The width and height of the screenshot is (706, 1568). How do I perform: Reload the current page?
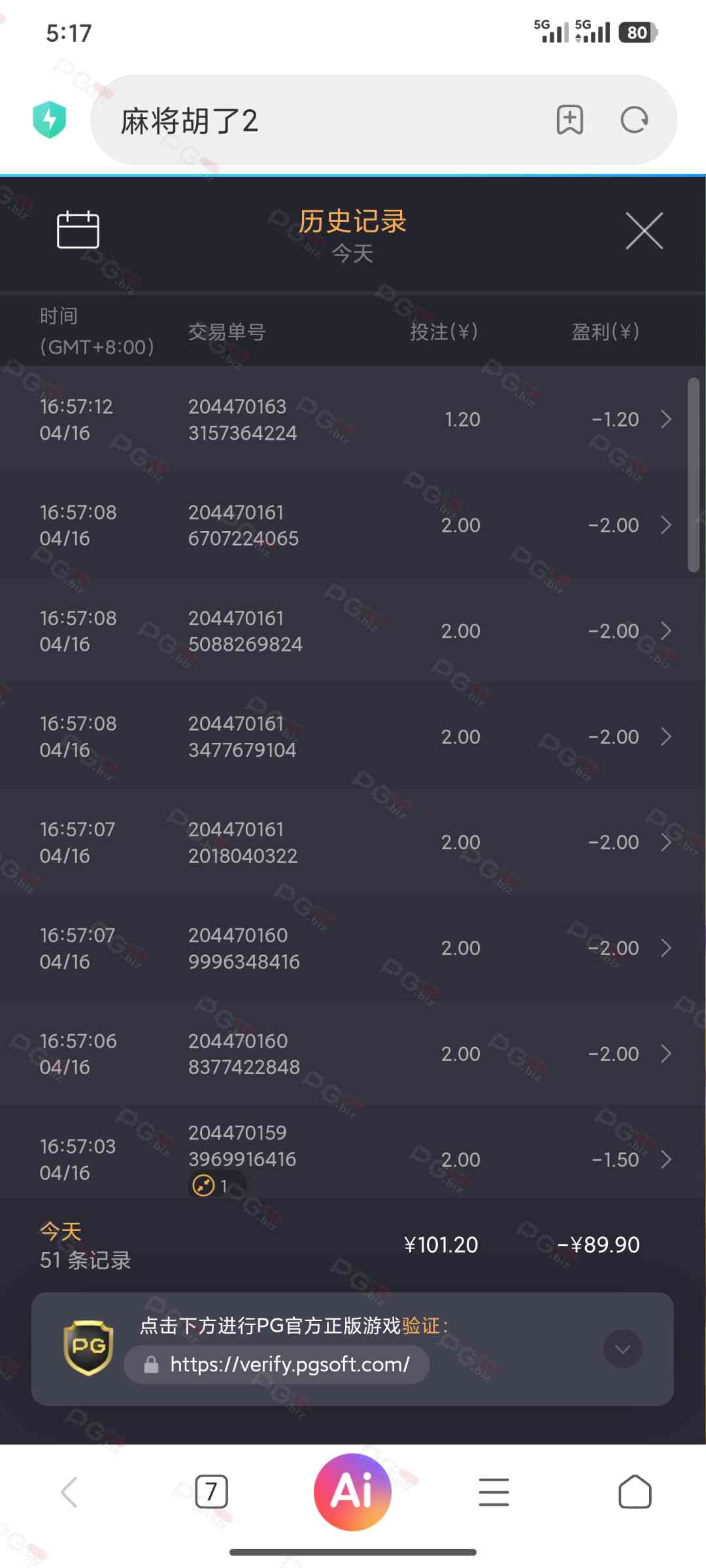[x=633, y=120]
